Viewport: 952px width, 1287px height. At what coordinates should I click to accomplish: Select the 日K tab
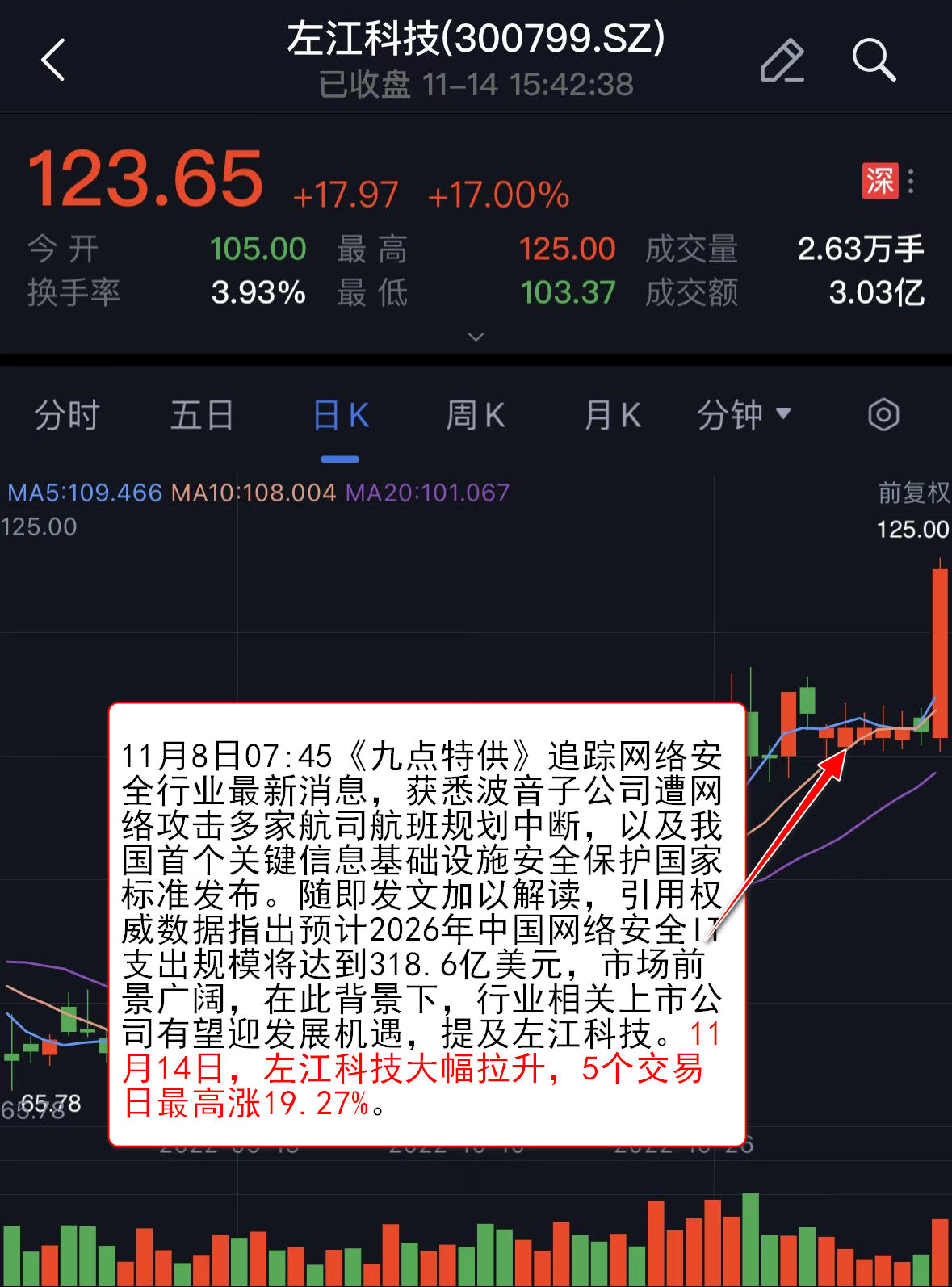click(340, 416)
